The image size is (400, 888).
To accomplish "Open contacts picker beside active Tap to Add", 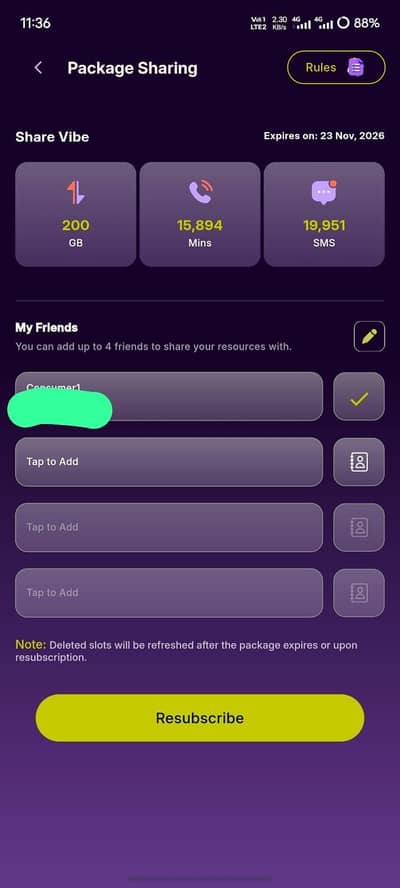I will coord(359,462).
